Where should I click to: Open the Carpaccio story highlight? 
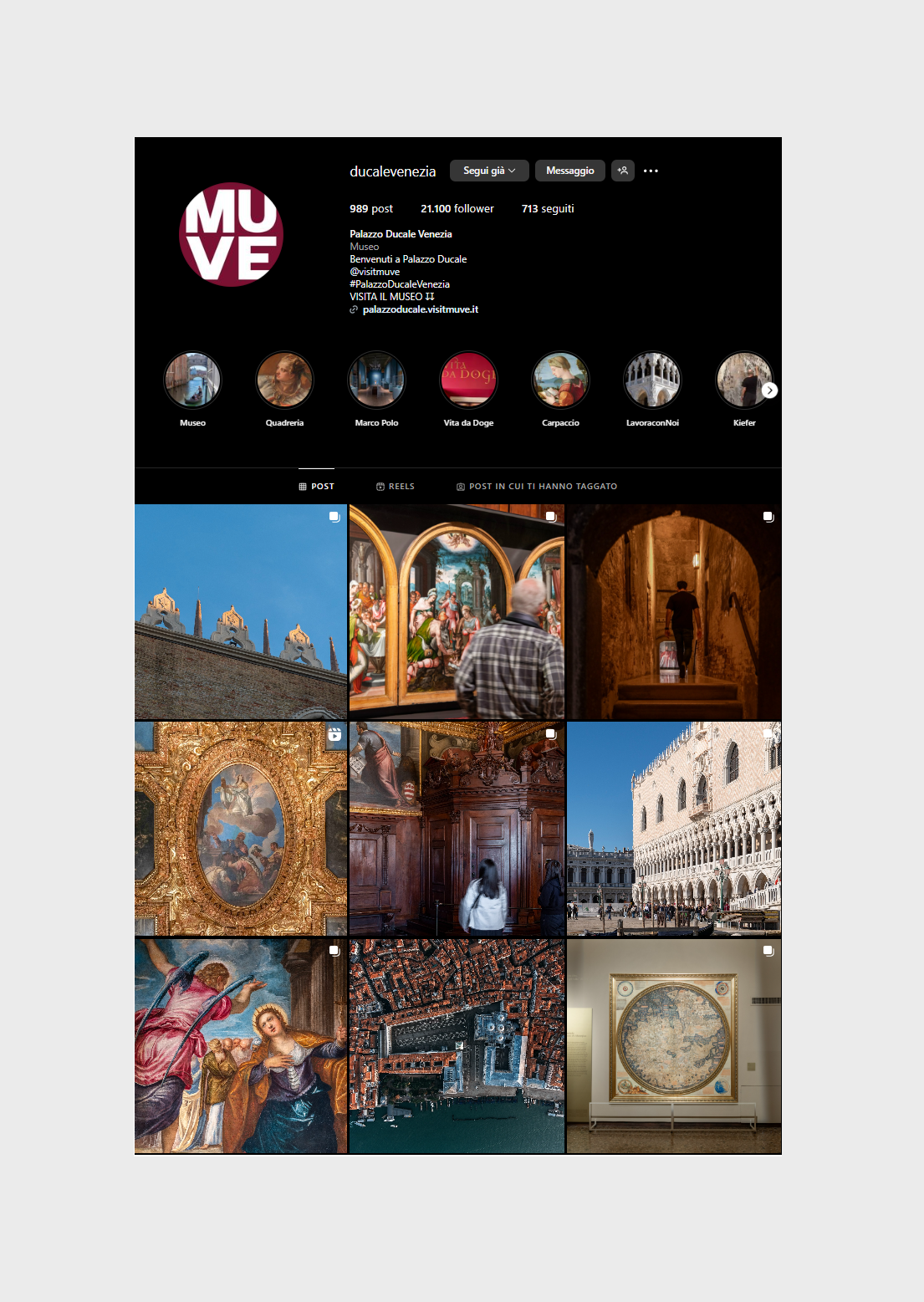(560, 380)
